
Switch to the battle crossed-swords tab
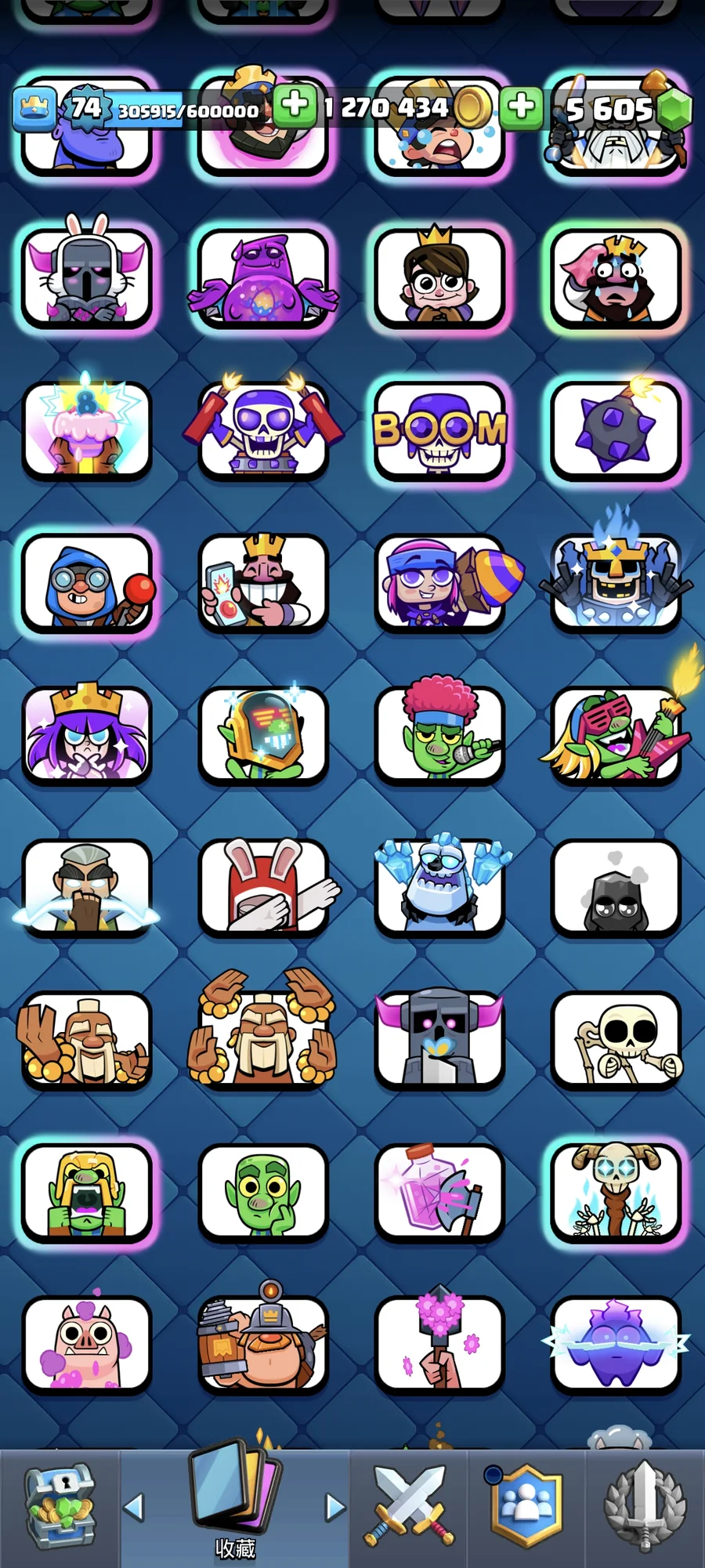pyautogui.click(x=408, y=1508)
